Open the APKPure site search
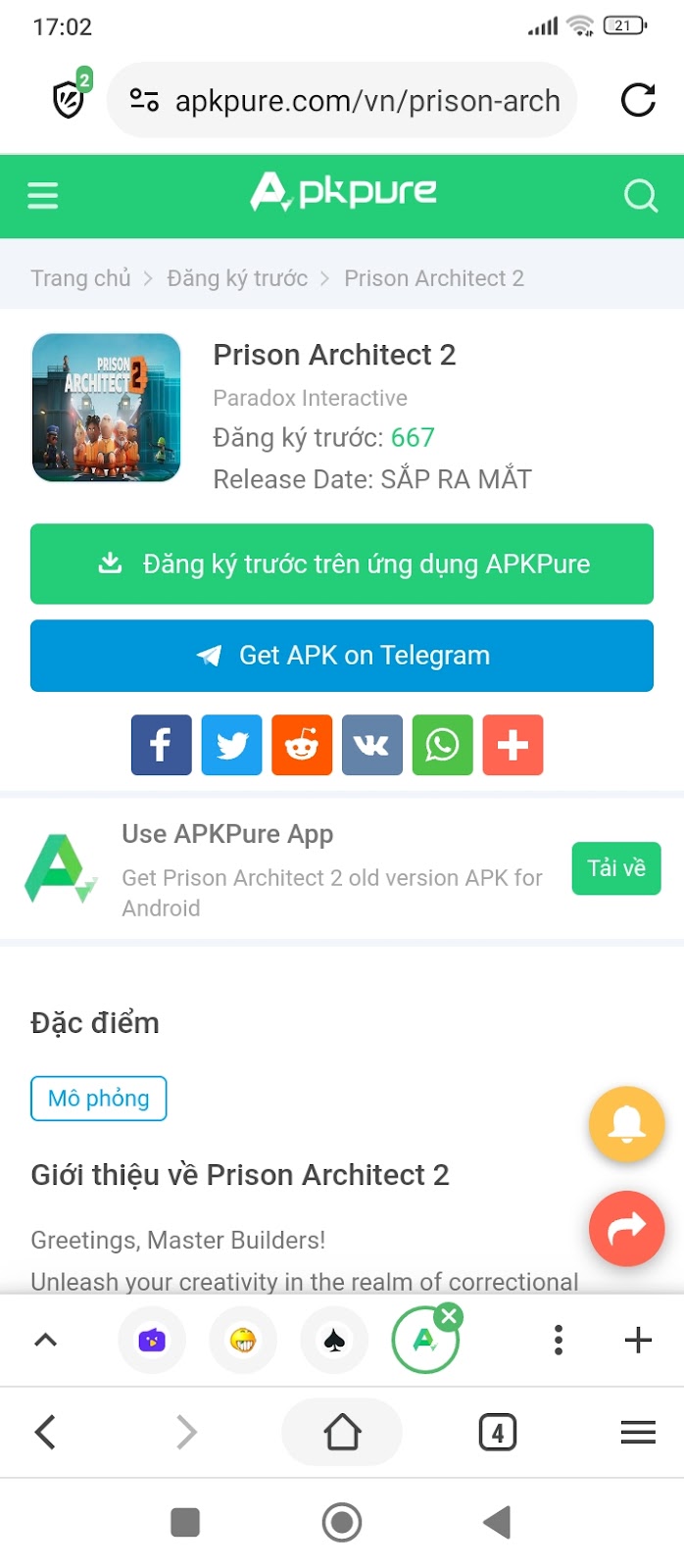684x1568 pixels. tap(640, 196)
